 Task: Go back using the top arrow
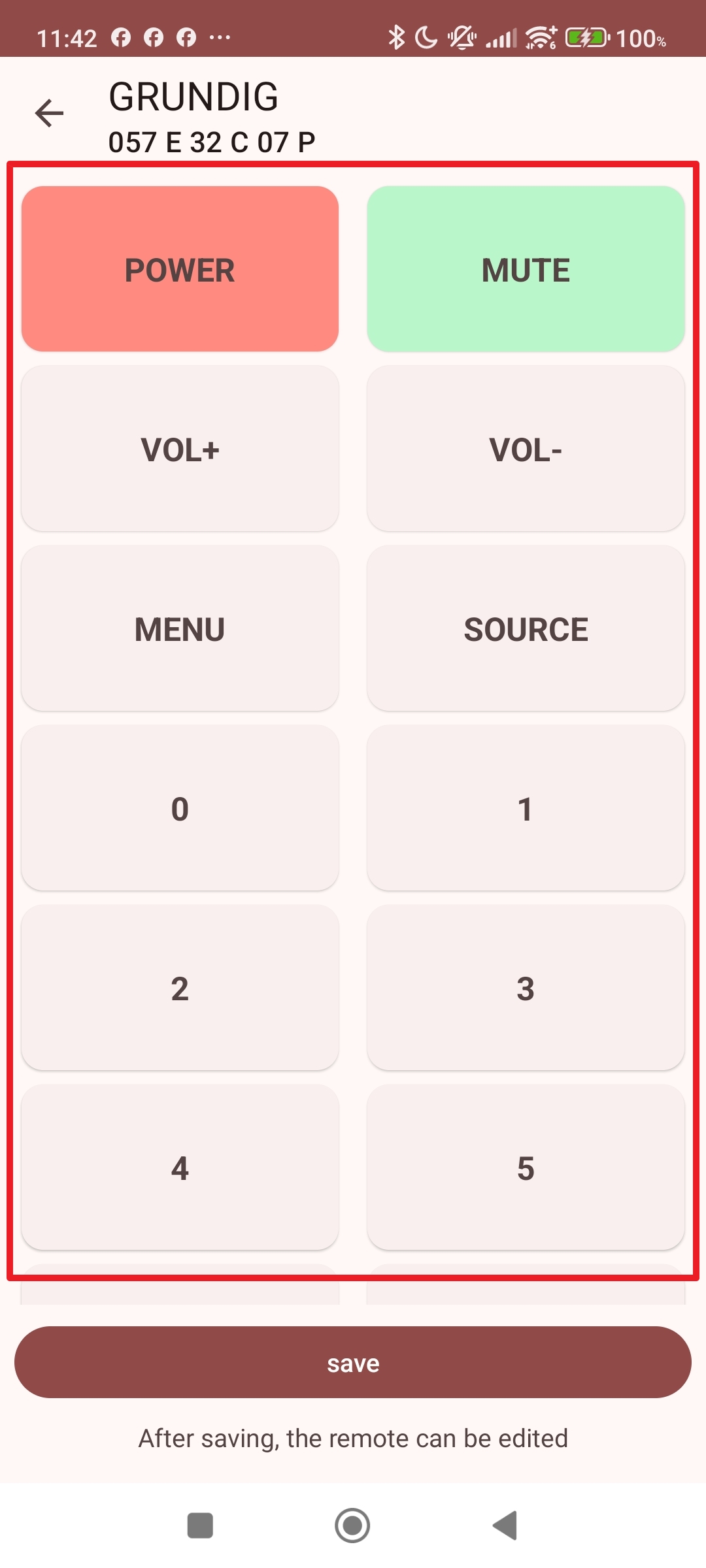[x=50, y=114]
